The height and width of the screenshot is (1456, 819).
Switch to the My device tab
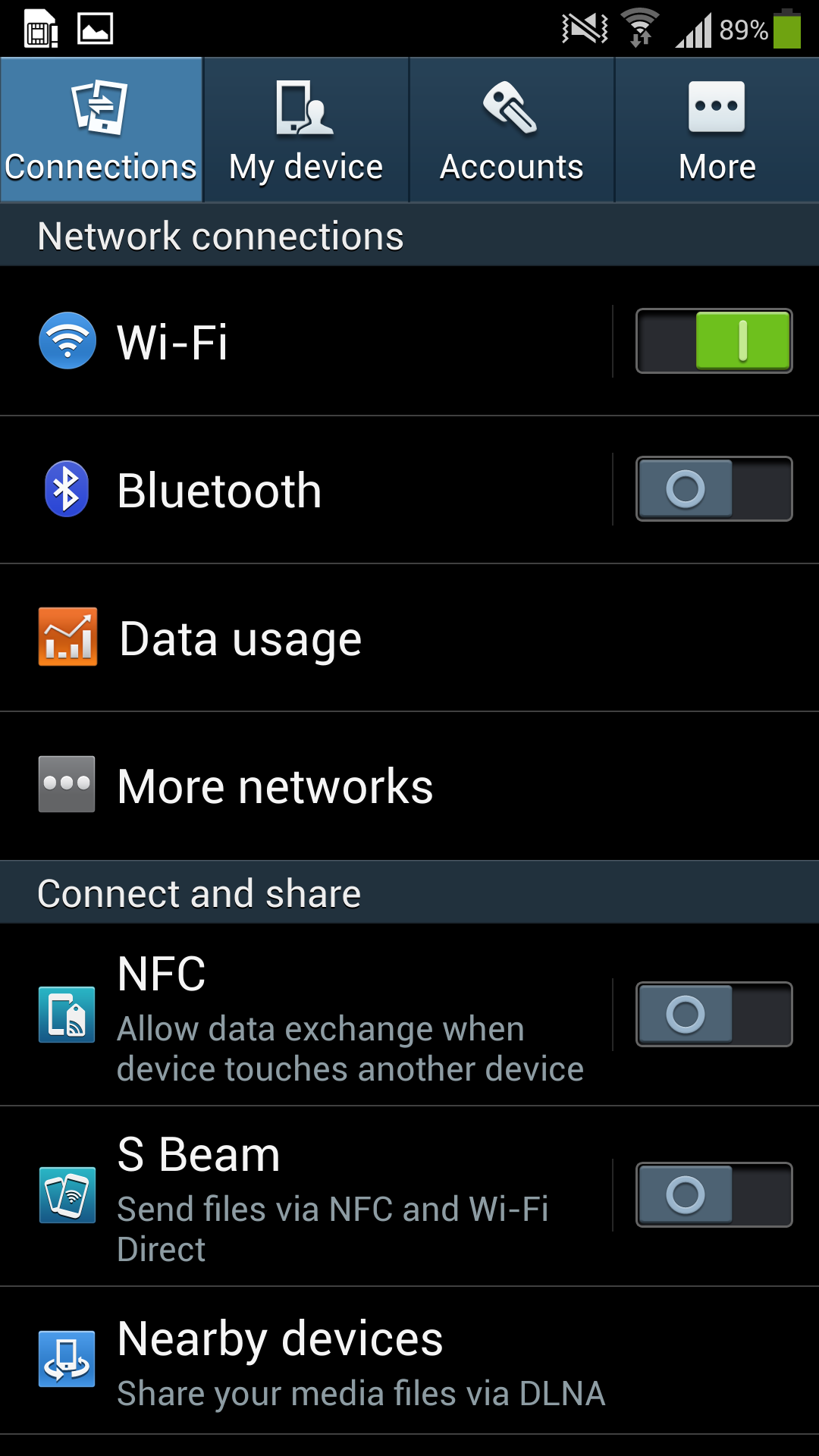tap(306, 130)
